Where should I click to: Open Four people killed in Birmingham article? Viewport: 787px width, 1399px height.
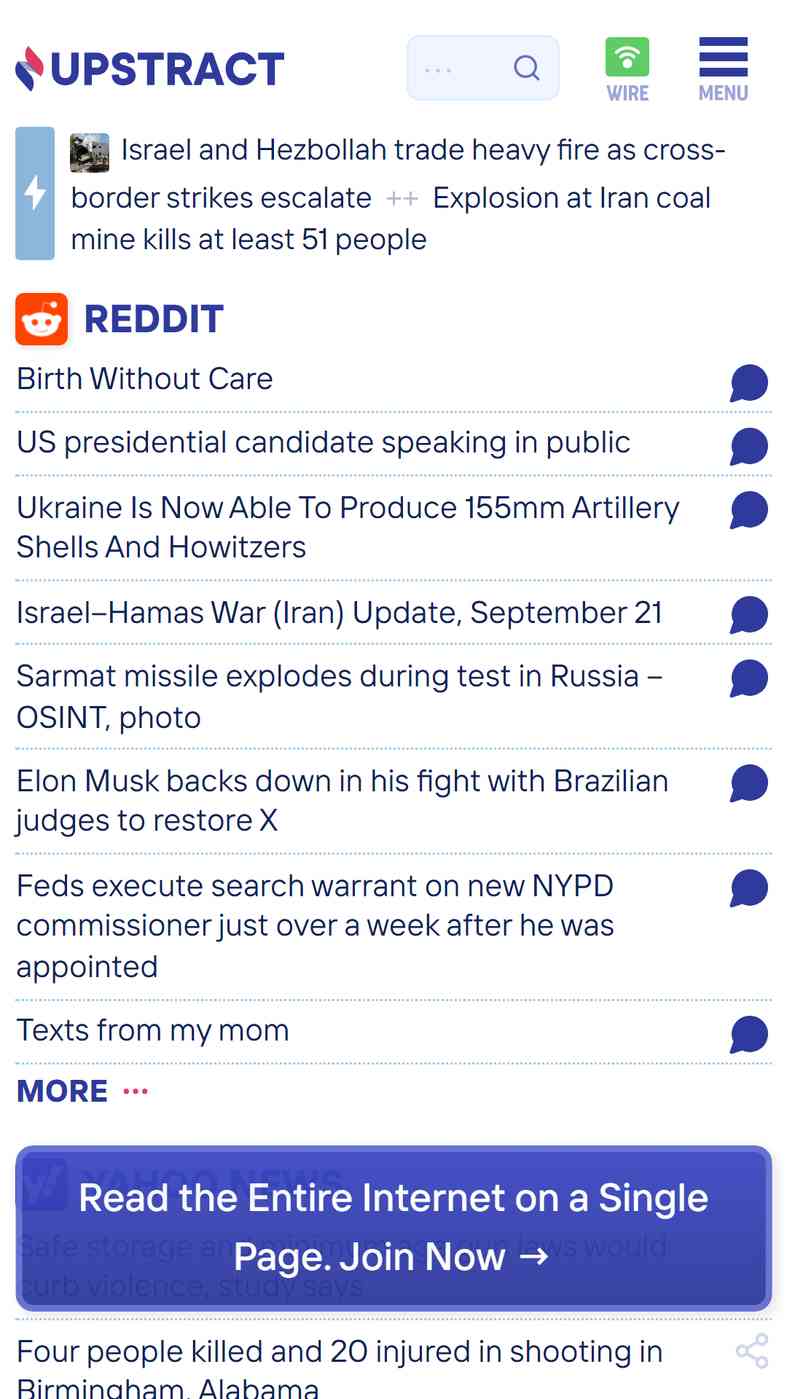point(340,1370)
